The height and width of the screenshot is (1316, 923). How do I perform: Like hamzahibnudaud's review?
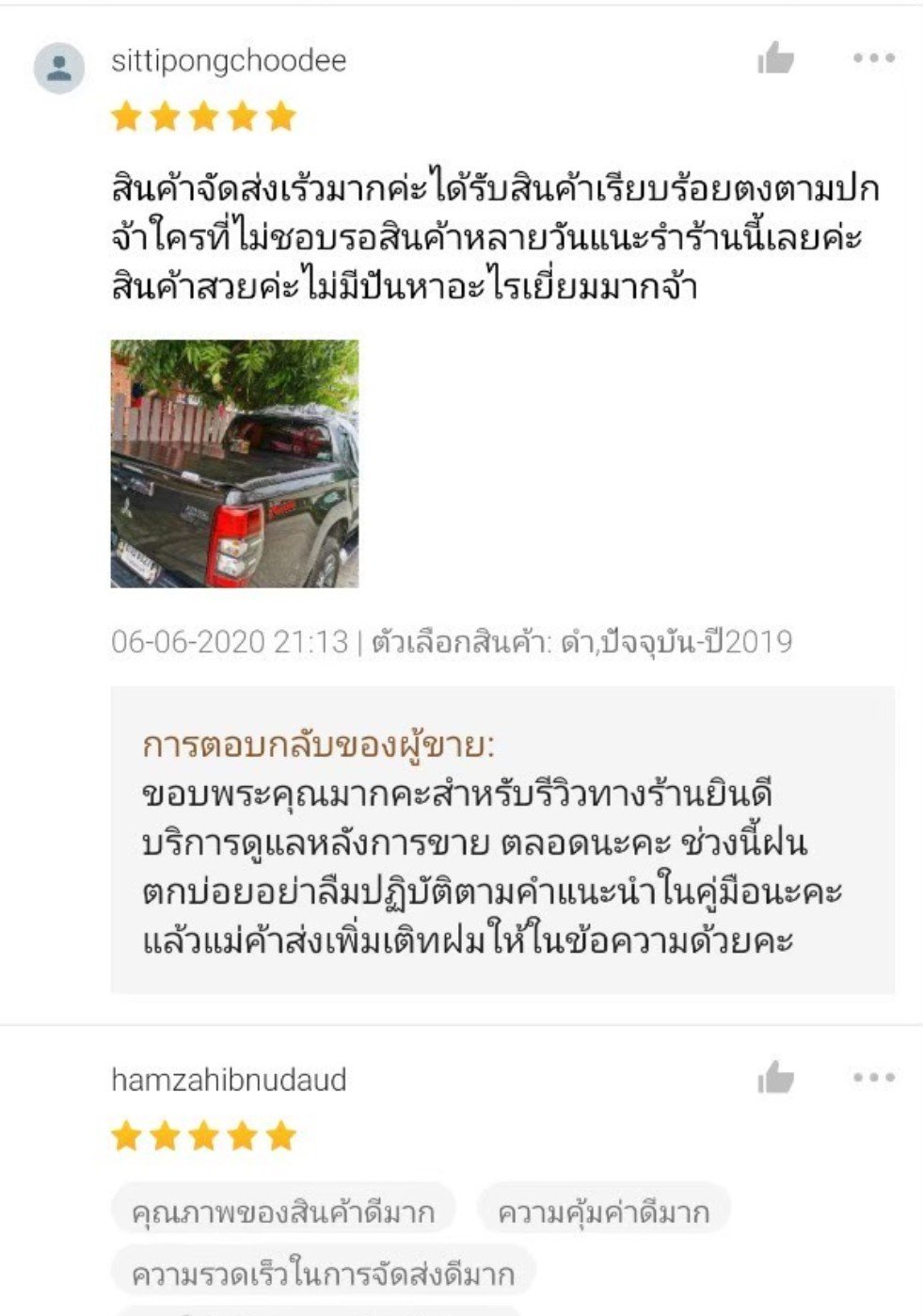pos(775,1078)
